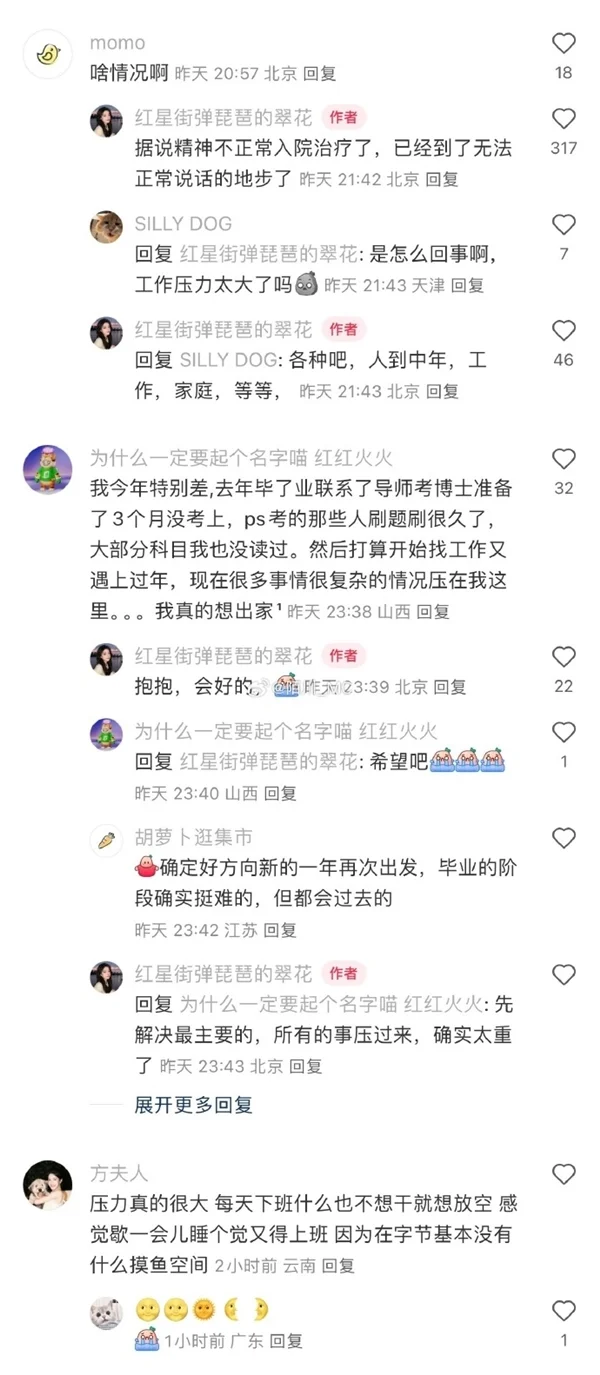Reply to momo's comment
This screenshot has width=600, height=1375.
(x=319, y=73)
